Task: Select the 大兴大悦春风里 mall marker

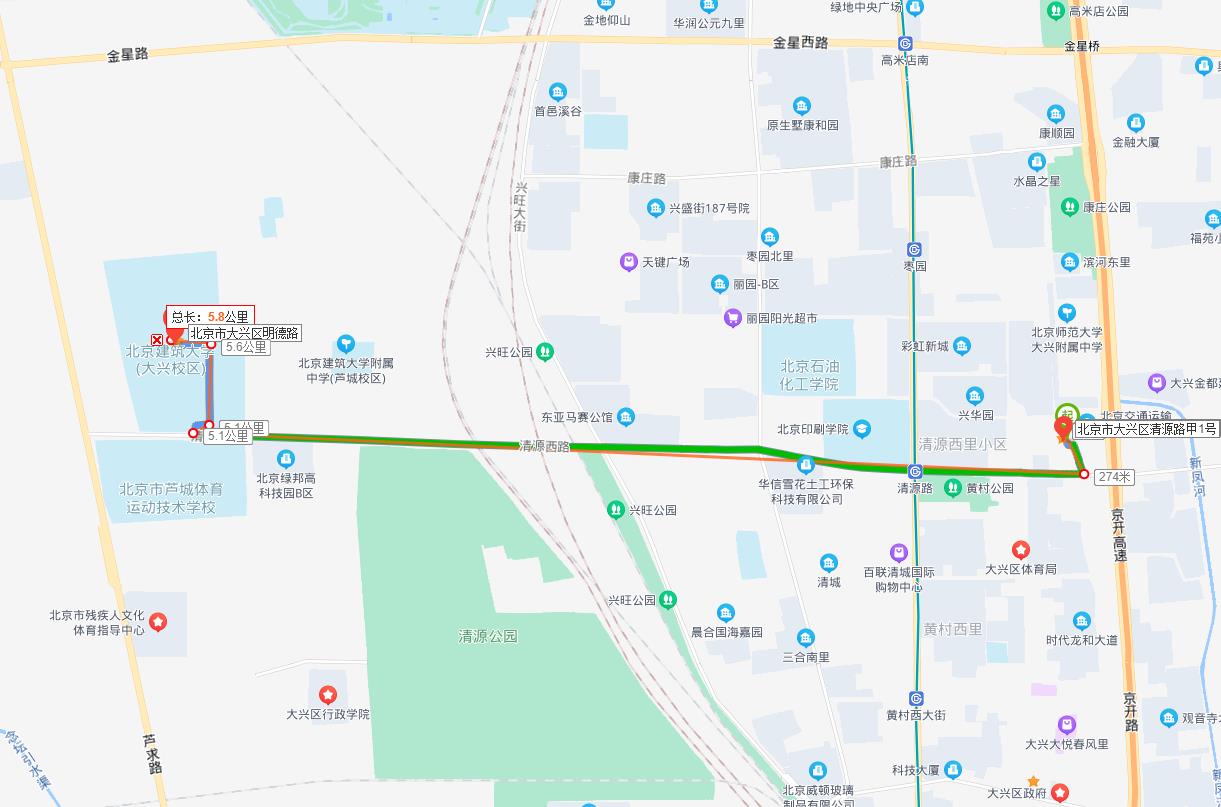Action: (x=1067, y=724)
